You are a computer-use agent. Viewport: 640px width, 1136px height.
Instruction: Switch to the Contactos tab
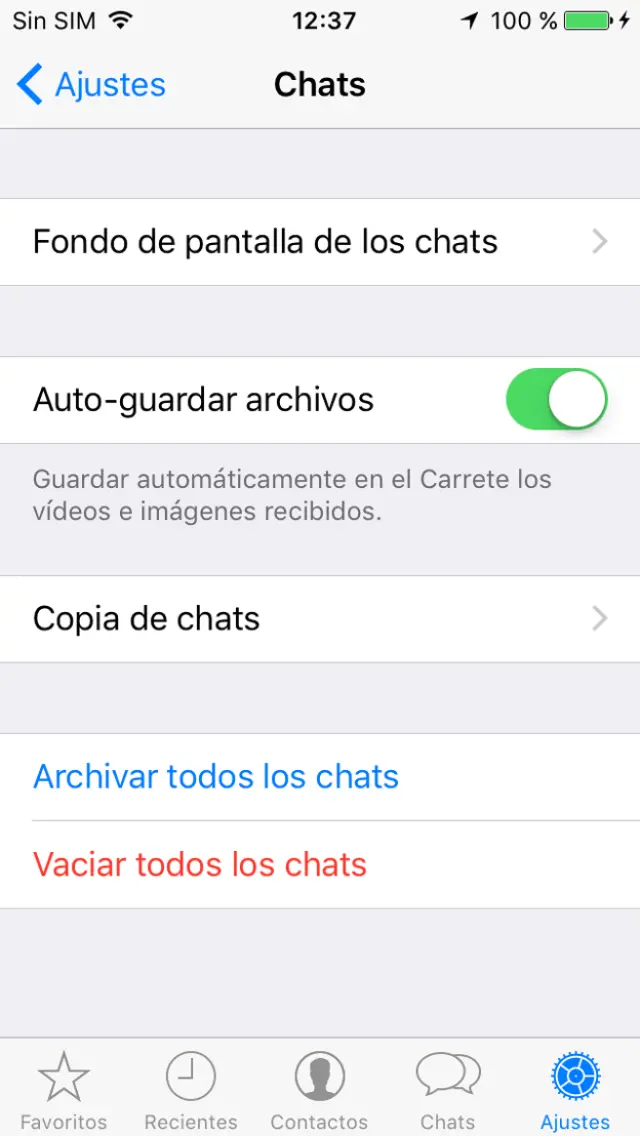coord(319,1090)
